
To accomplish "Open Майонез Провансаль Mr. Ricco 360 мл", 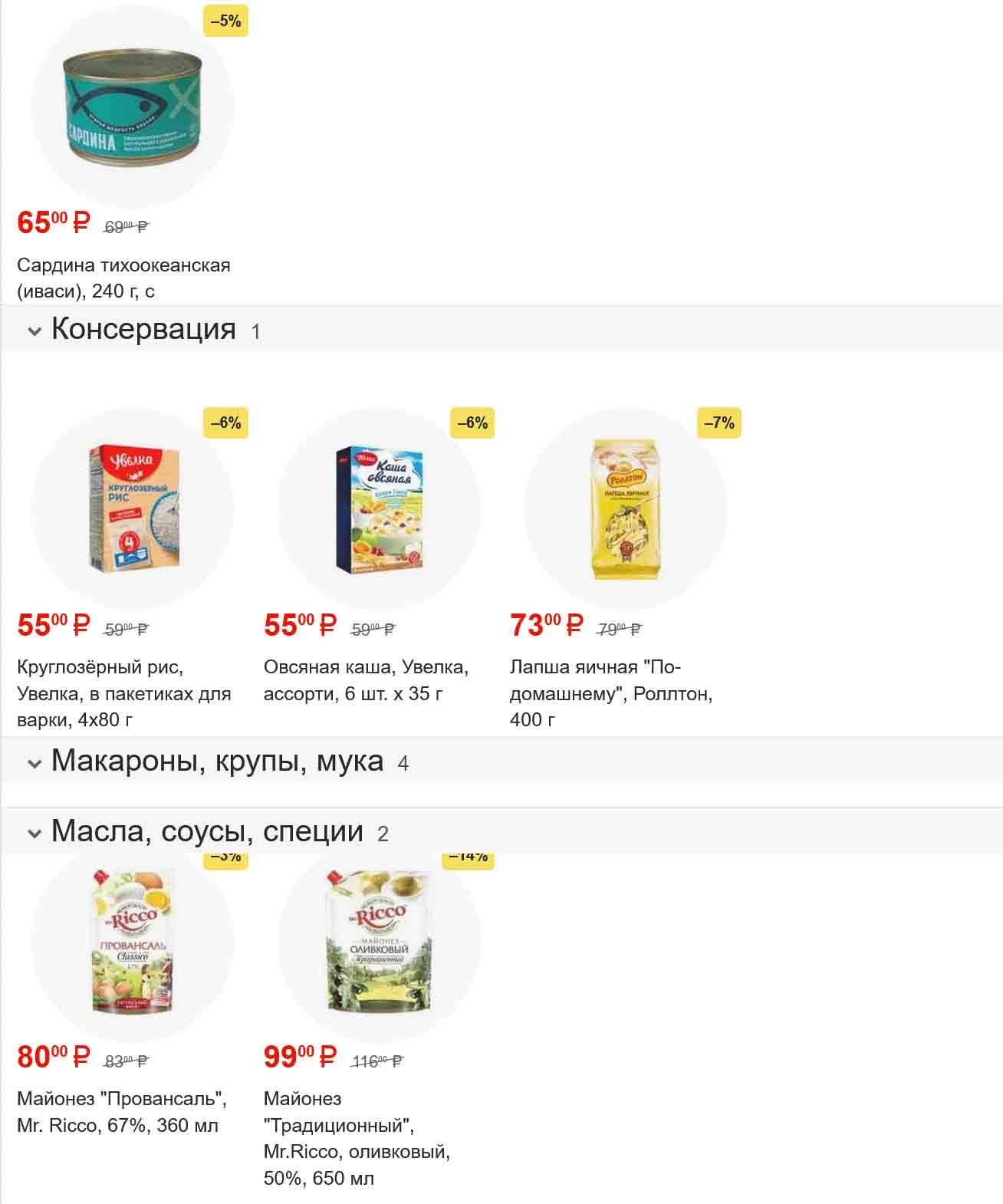I will pos(132,942).
